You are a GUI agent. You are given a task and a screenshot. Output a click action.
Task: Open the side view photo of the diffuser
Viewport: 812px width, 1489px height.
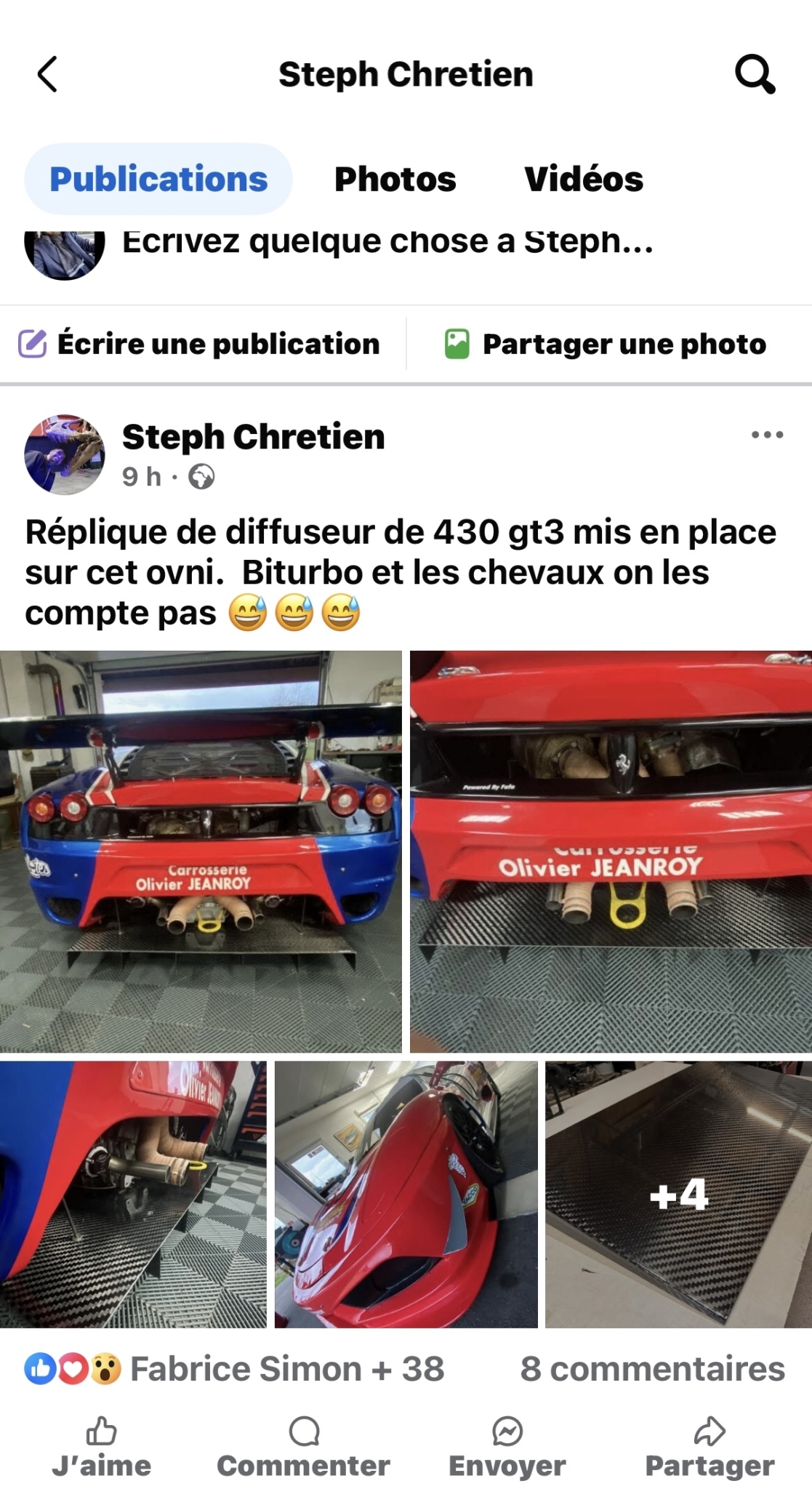click(133, 1194)
